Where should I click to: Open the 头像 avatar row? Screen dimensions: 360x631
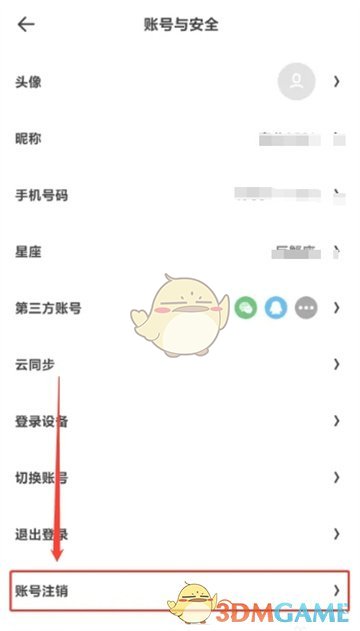tap(180, 82)
